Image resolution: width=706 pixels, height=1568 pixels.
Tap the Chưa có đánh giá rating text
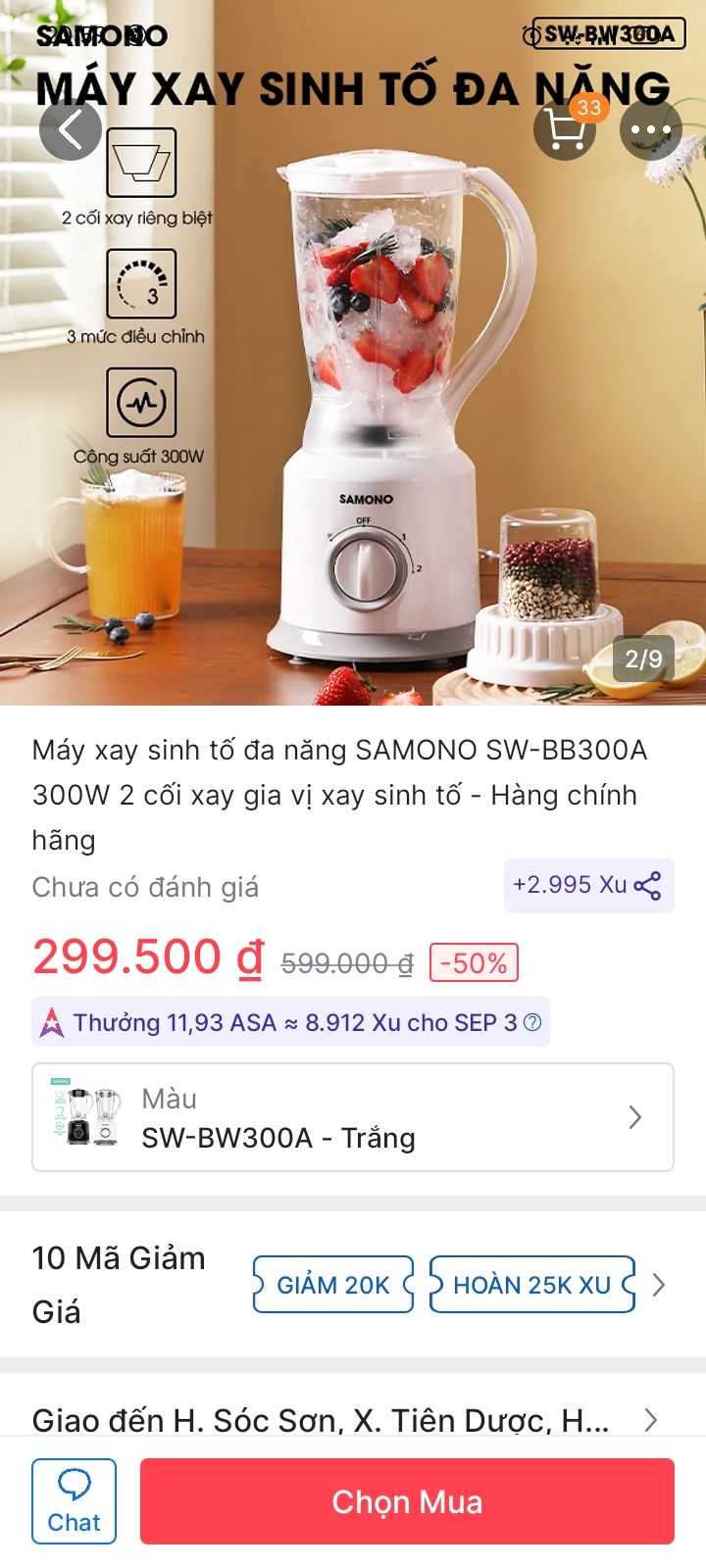[x=145, y=888]
